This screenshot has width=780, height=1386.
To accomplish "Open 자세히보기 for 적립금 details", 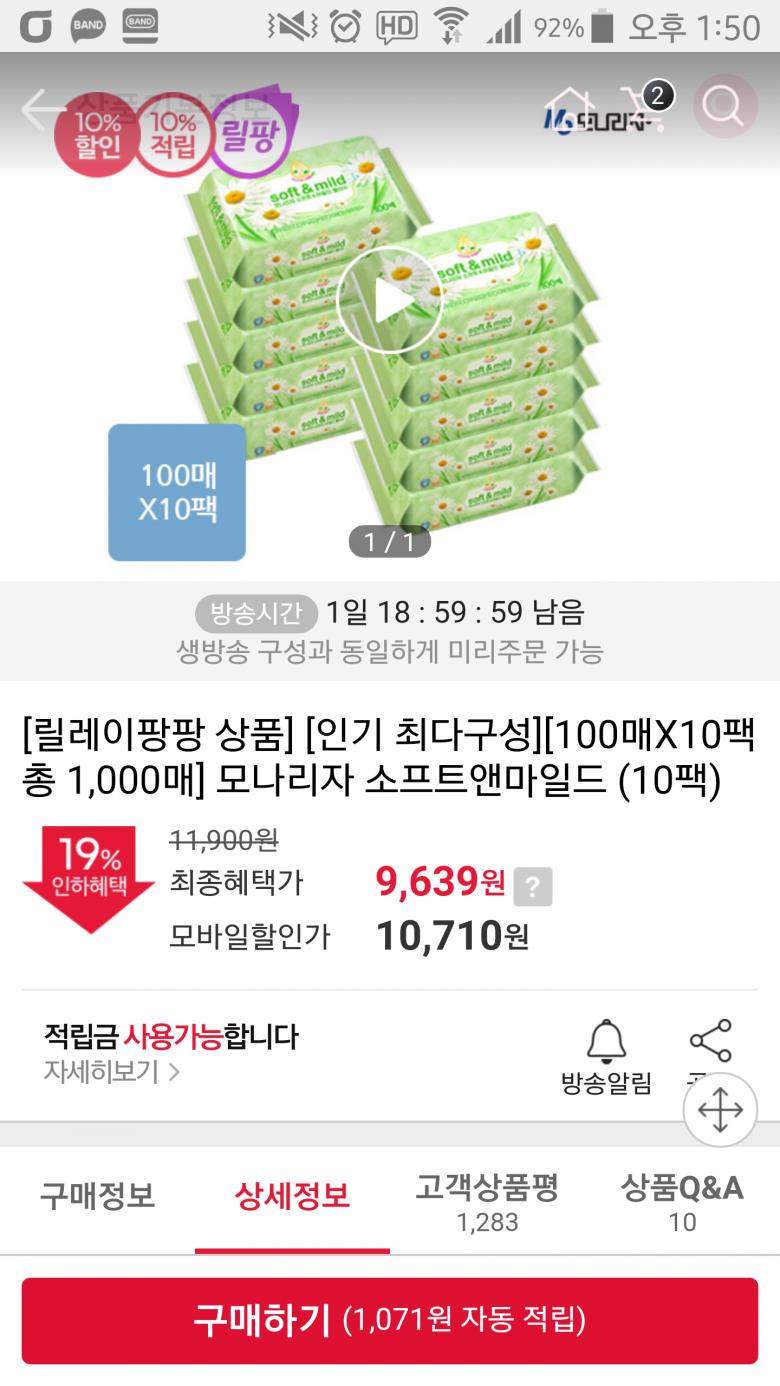I will point(110,1072).
